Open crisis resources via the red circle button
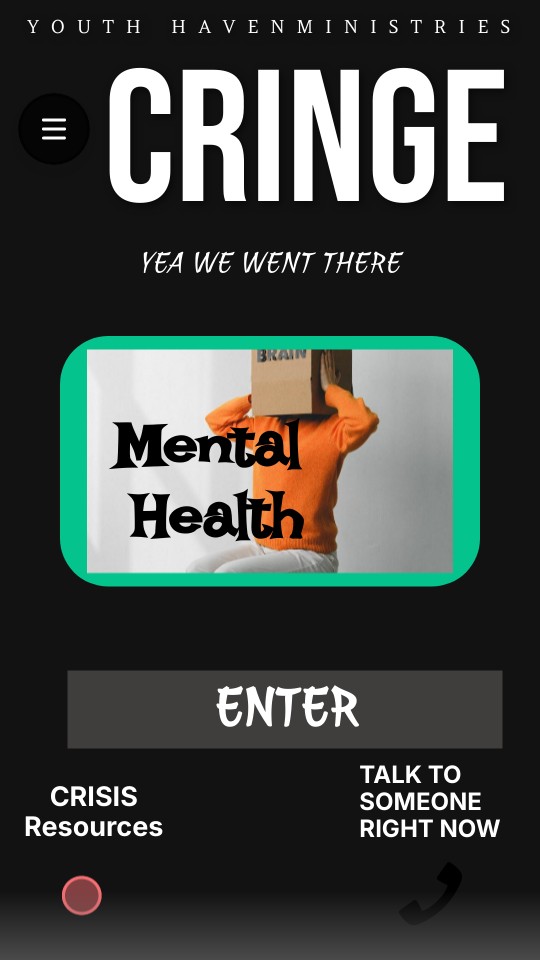The image size is (540, 960). tap(81, 895)
